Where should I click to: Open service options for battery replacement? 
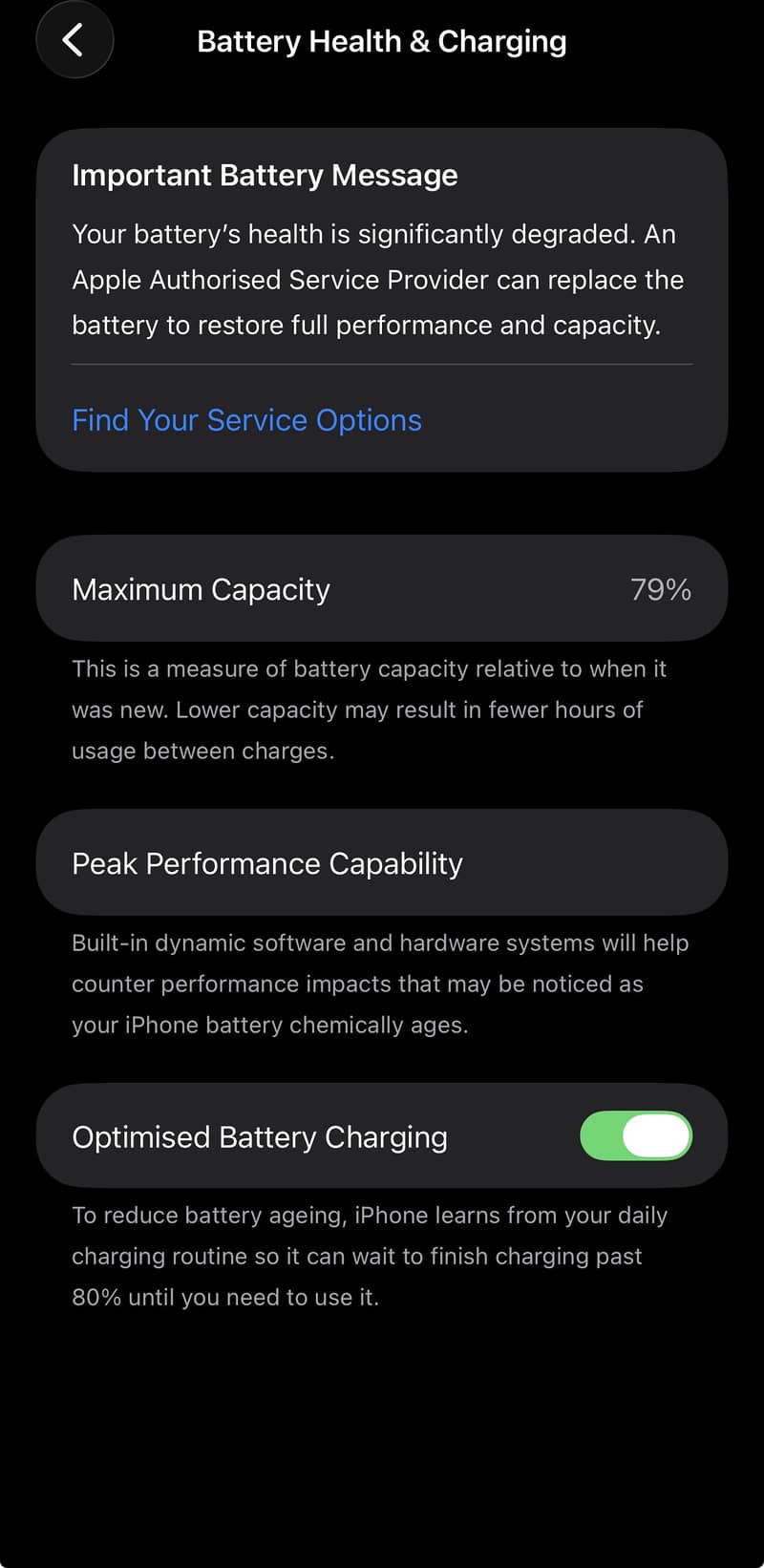point(245,420)
